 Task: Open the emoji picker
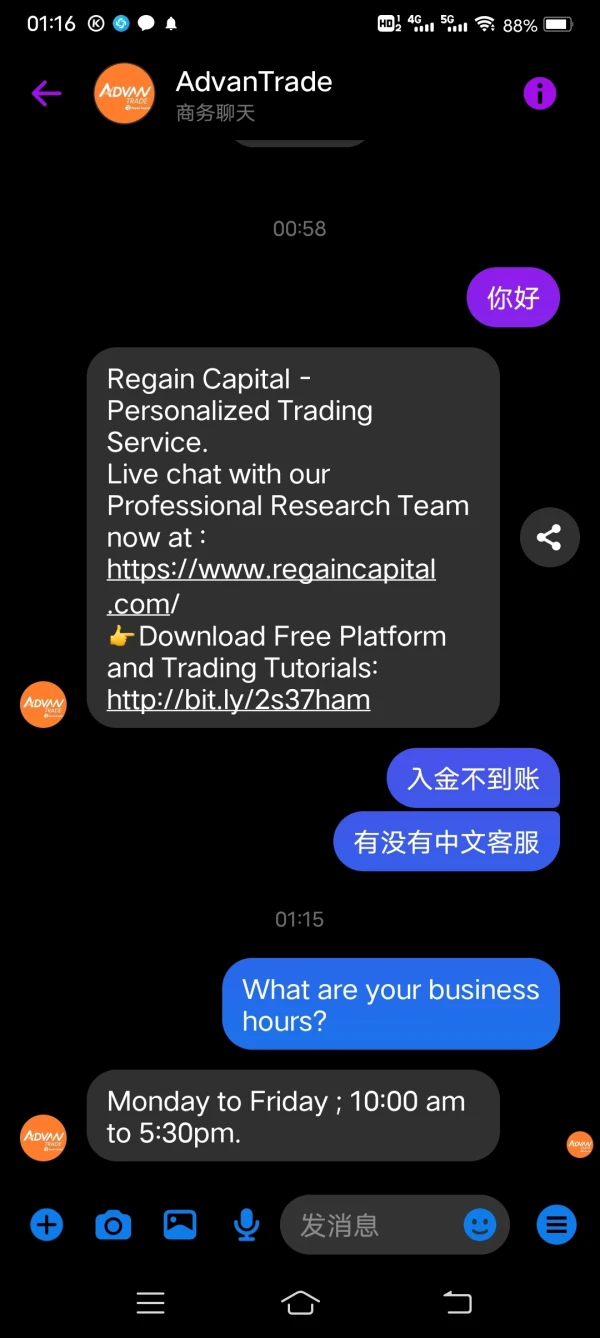tap(480, 1225)
